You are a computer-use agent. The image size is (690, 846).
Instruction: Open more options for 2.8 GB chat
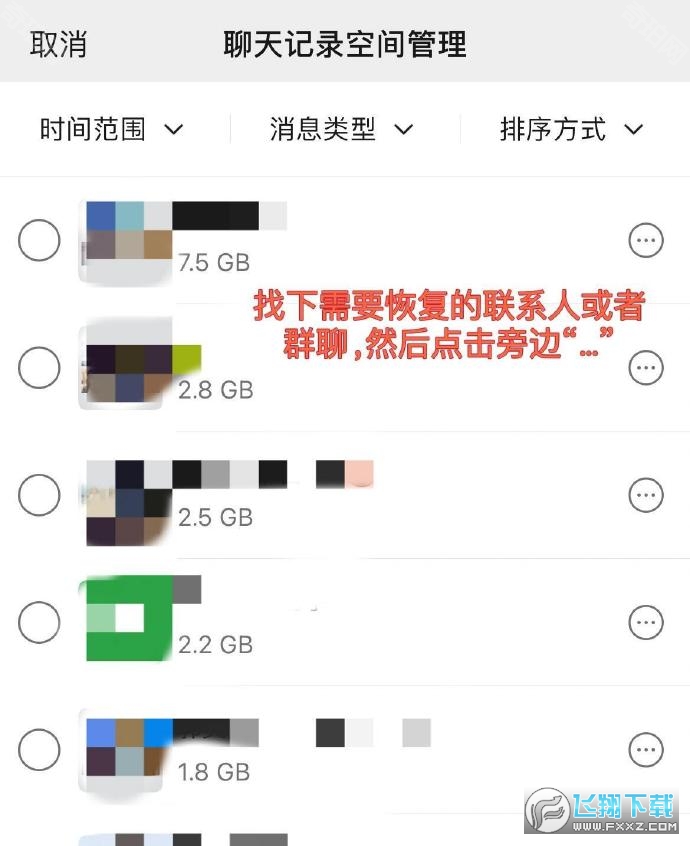click(646, 368)
